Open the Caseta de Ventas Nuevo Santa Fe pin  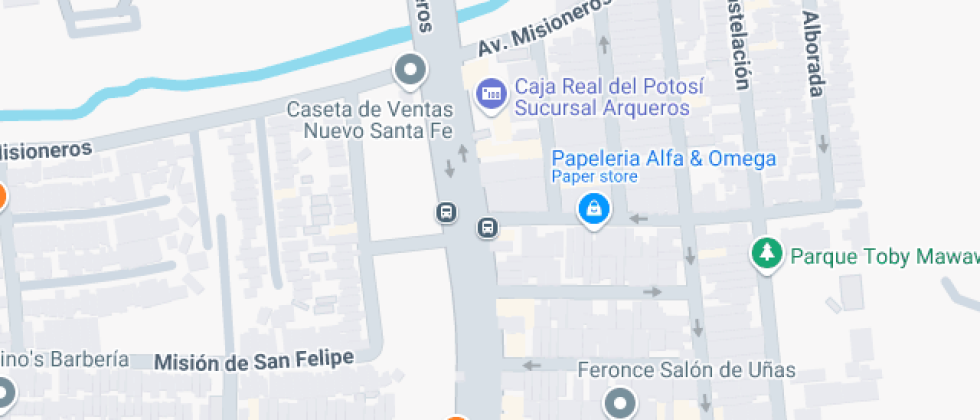tap(410, 71)
